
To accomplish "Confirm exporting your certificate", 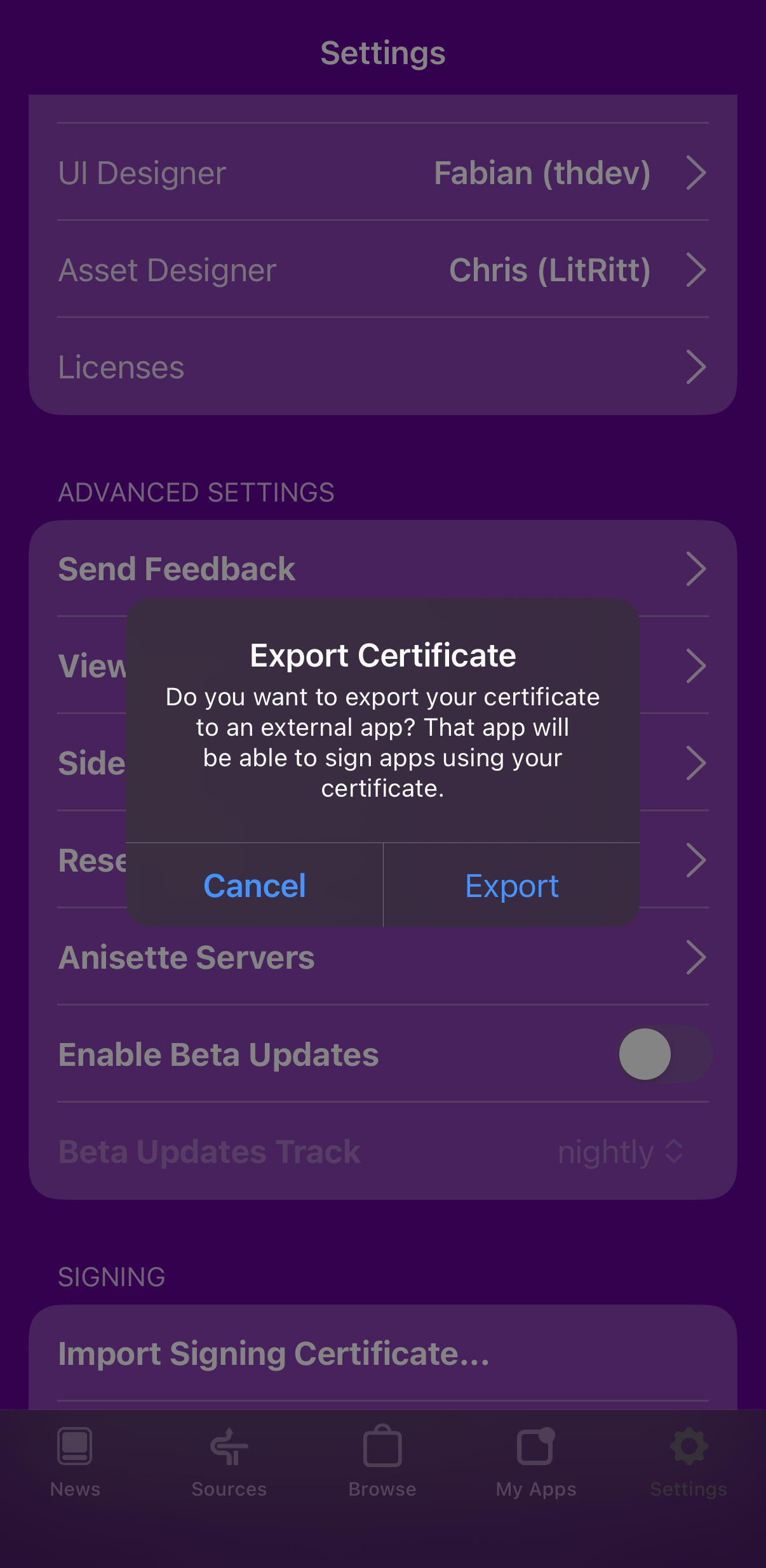I will click(x=512, y=886).
